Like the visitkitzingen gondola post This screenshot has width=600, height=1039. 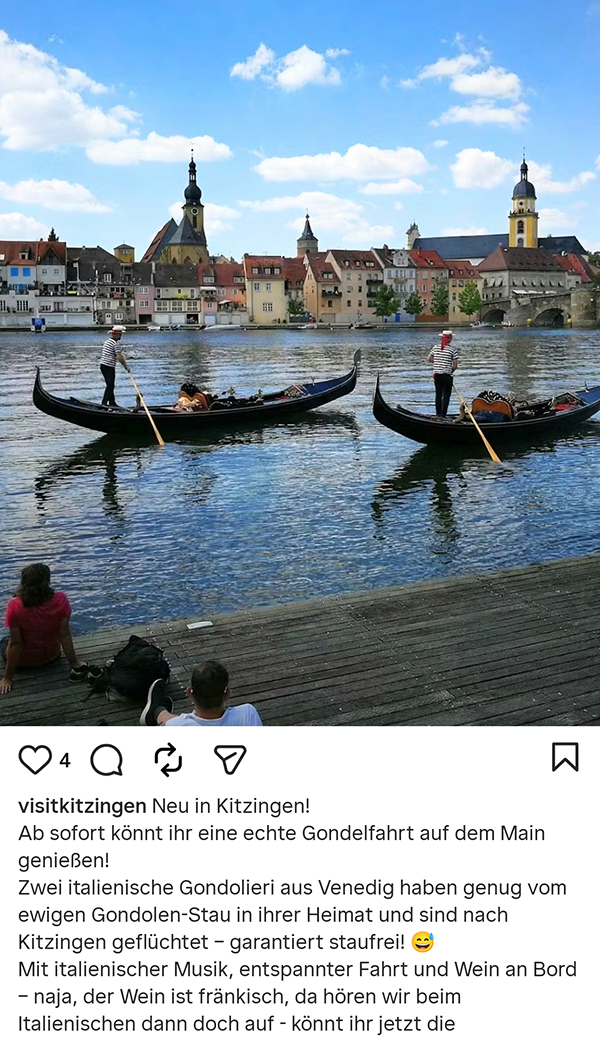coord(35,760)
